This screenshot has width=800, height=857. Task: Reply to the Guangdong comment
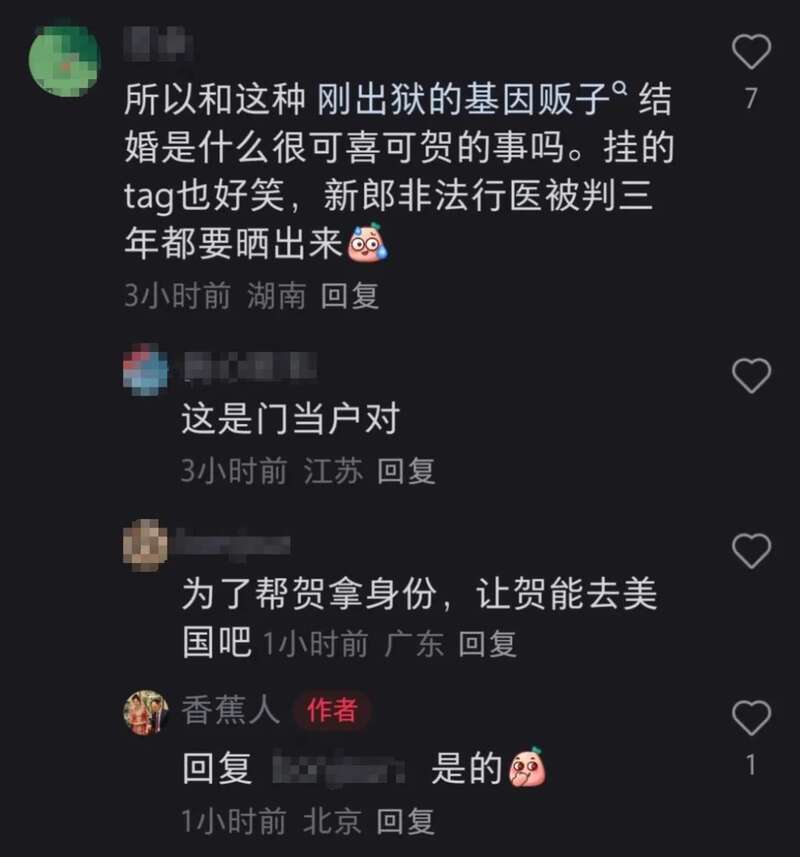pyautogui.click(x=487, y=645)
